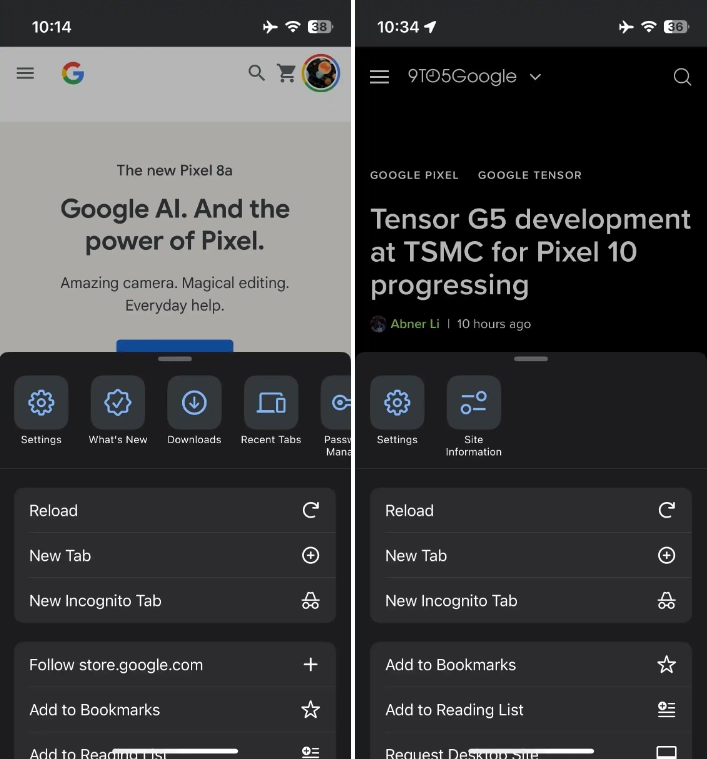Expand the 9to5Google site dropdown
The width and height of the screenshot is (707, 759).
coord(535,77)
